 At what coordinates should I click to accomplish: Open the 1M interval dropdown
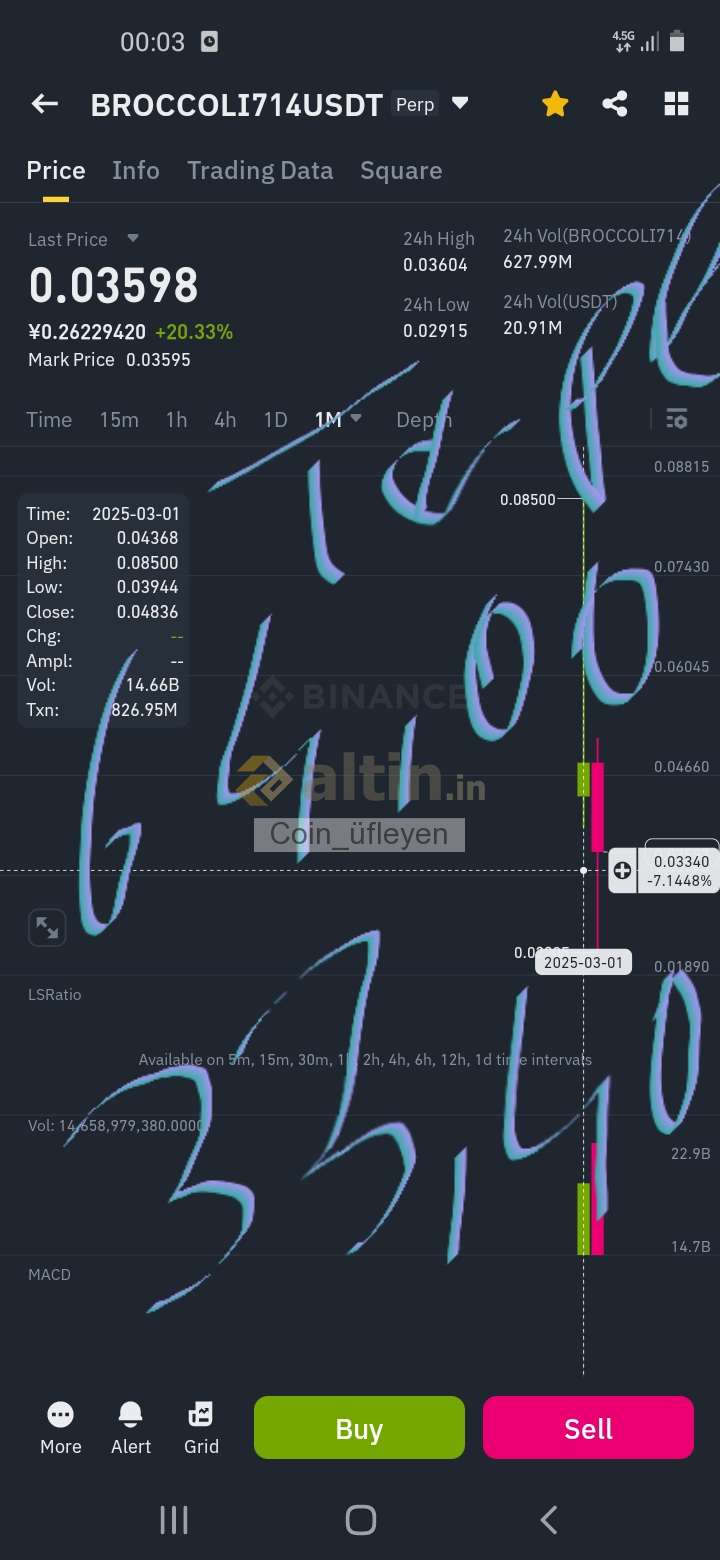[x=338, y=420]
